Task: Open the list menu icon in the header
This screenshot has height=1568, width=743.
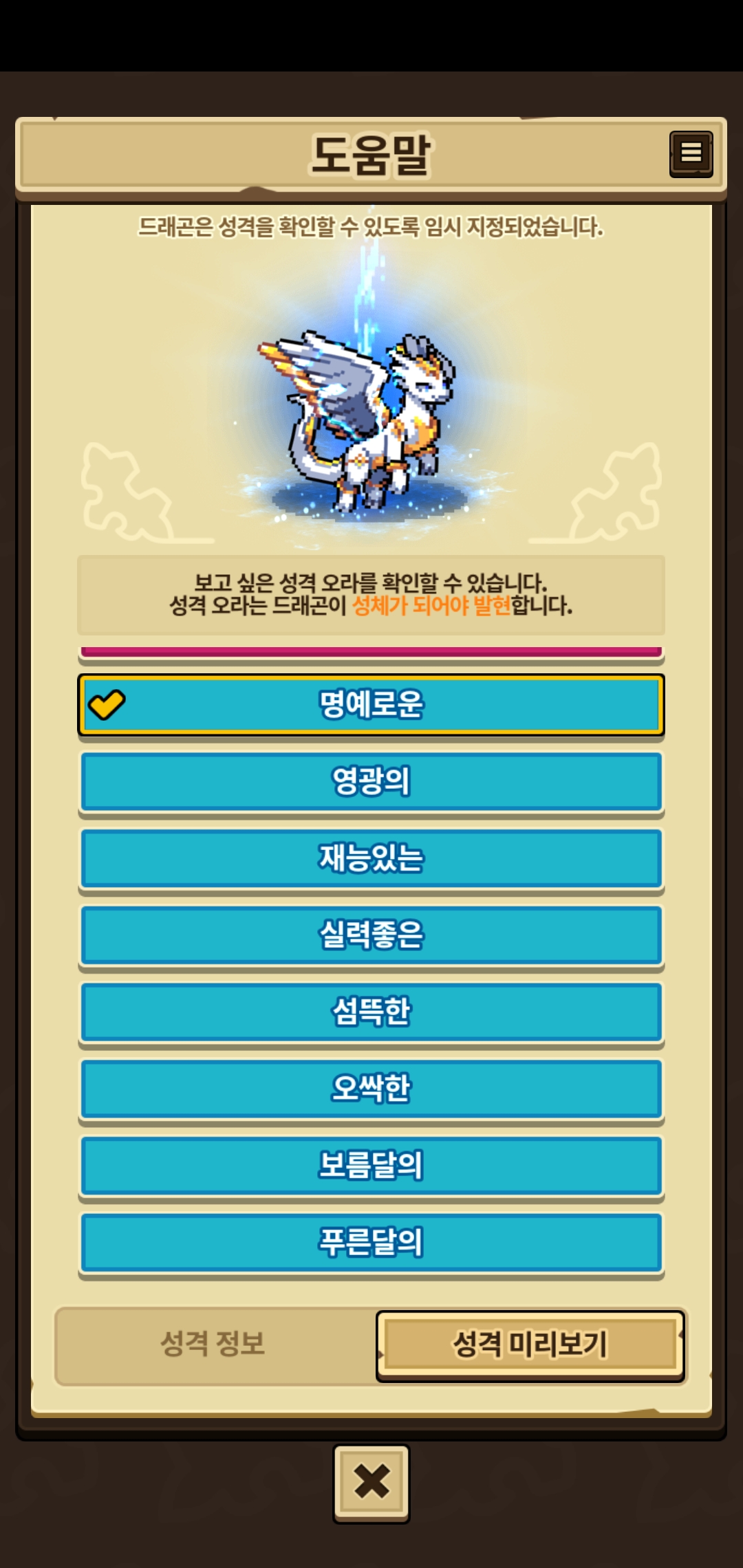Action: point(691,154)
